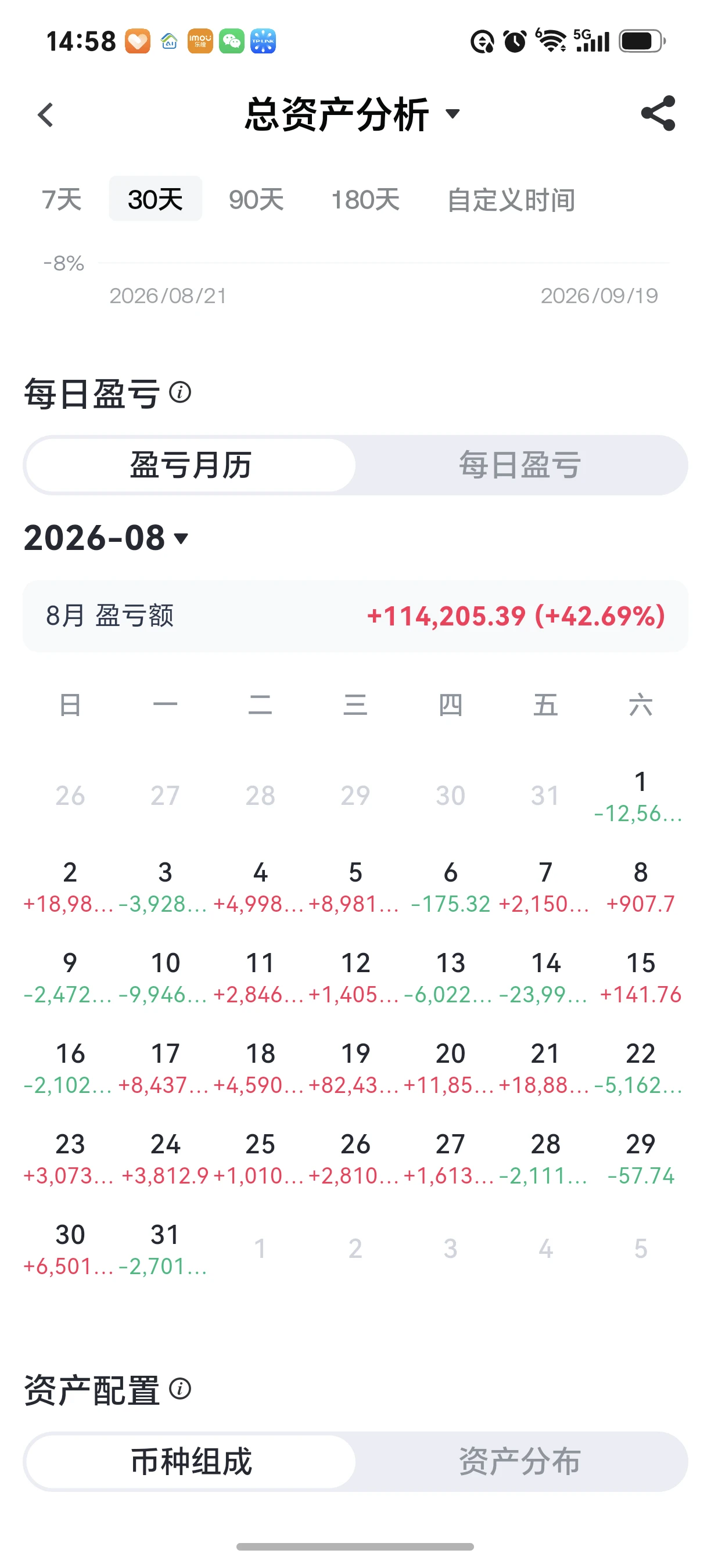Choose 自定义时间 custom range
711x1568 pixels.
(511, 200)
